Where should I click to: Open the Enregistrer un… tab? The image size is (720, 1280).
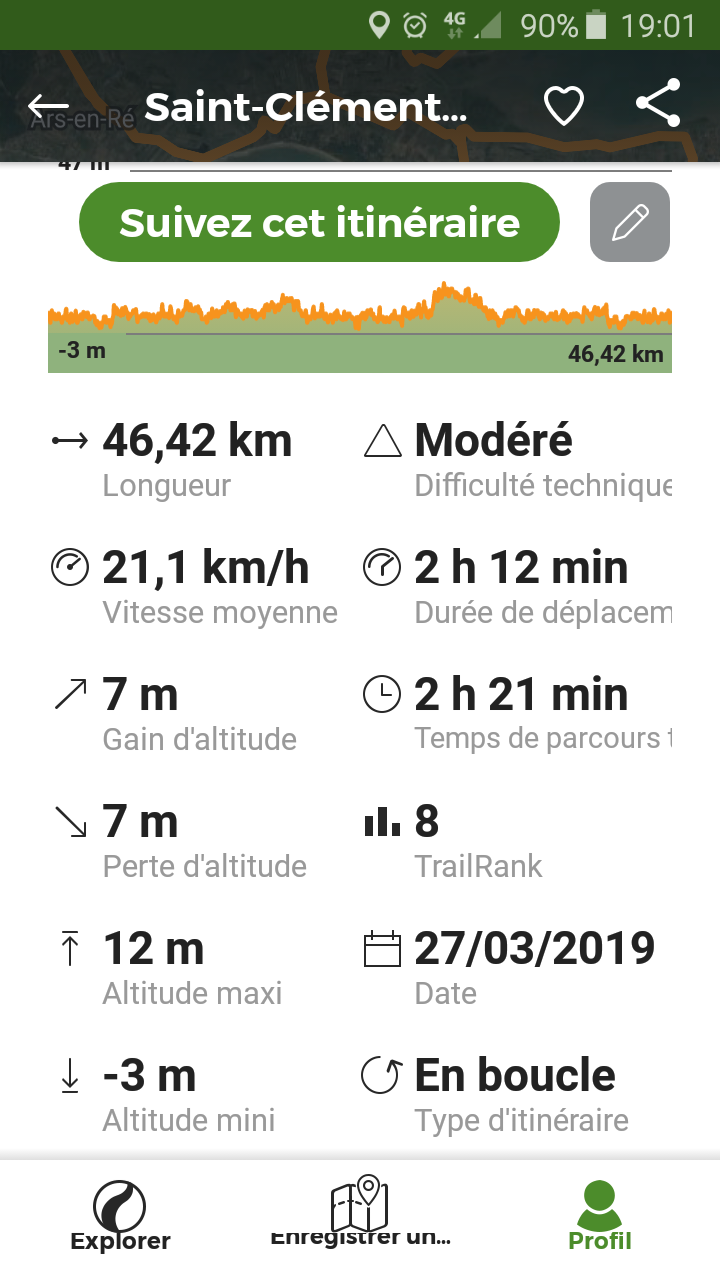[x=360, y=1215]
